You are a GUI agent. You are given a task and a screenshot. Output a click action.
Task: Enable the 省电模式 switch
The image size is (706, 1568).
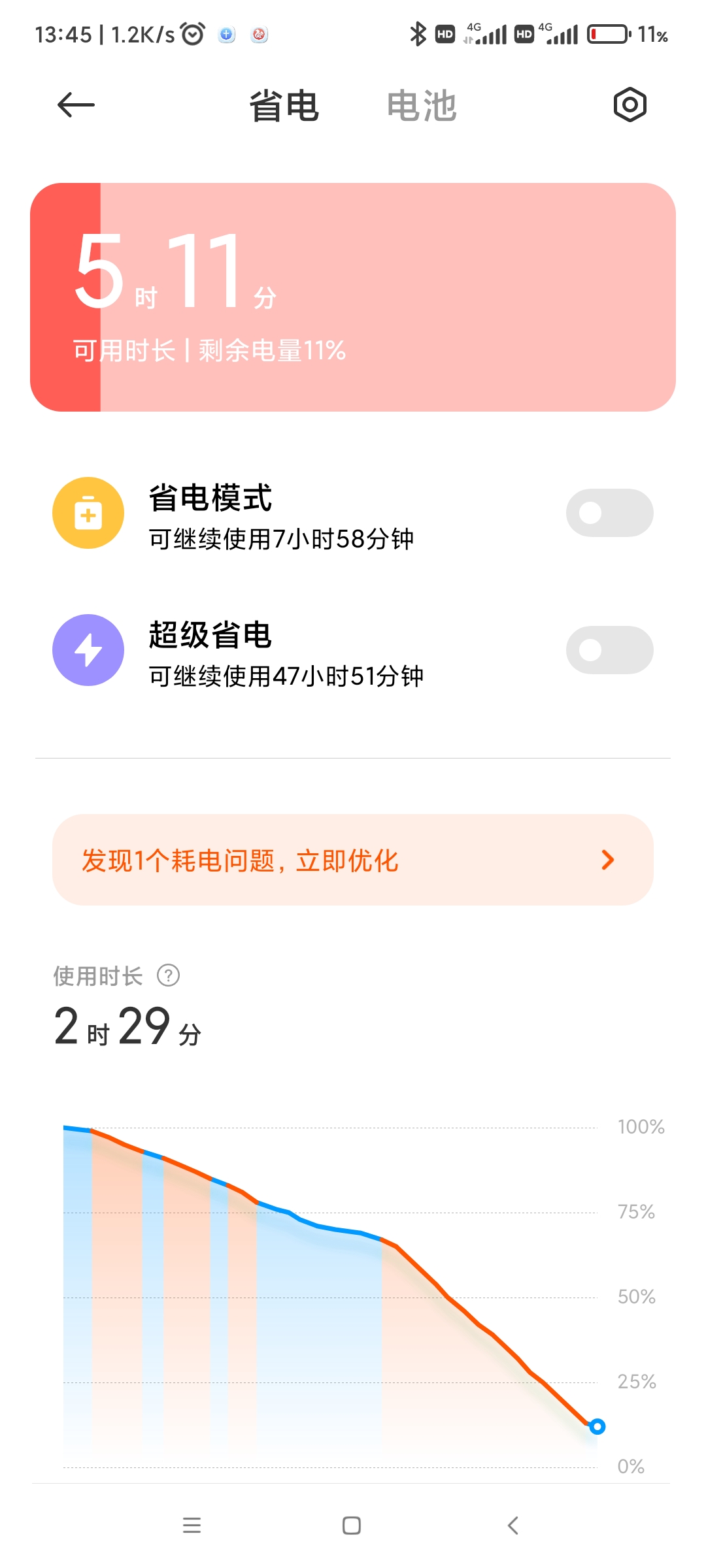[609, 513]
